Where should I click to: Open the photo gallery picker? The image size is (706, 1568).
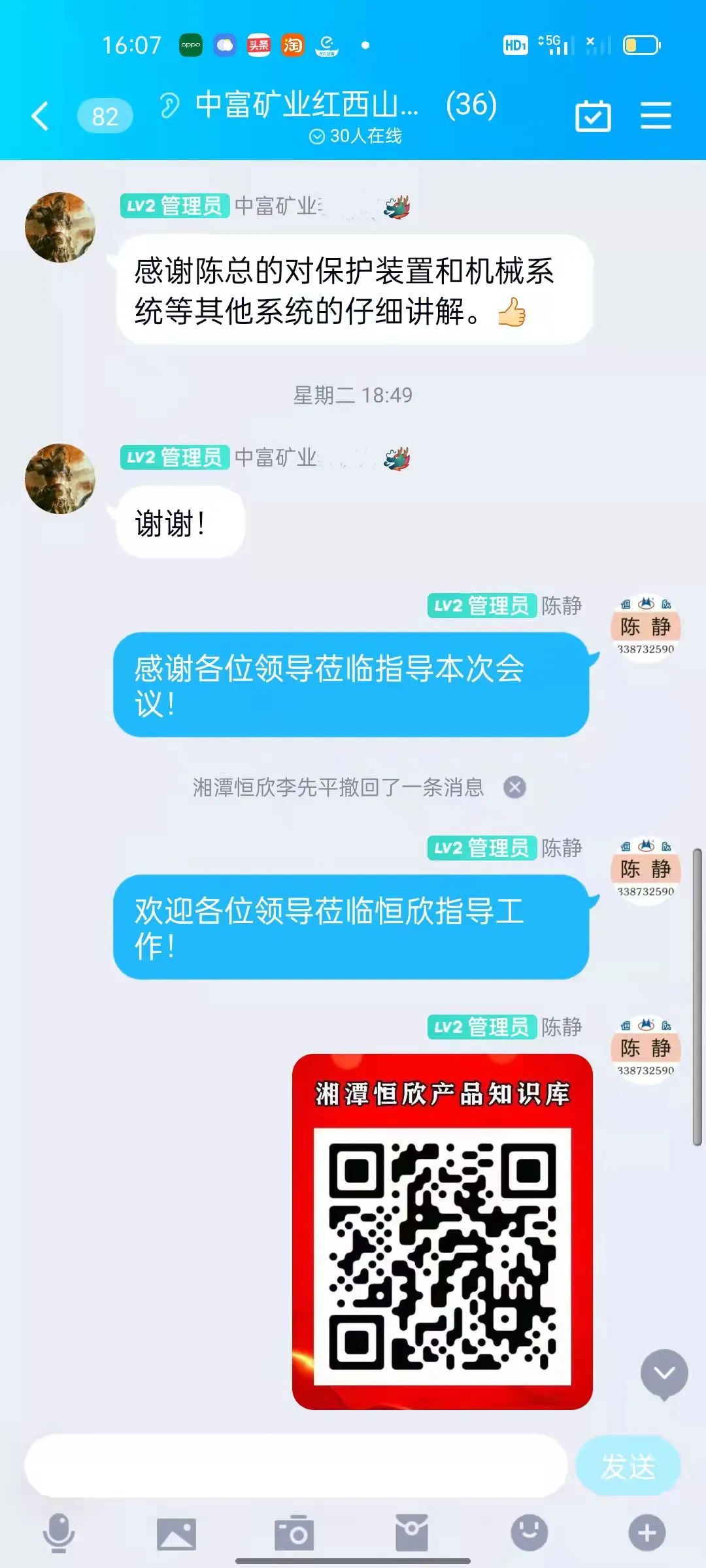pyautogui.click(x=176, y=1533)
